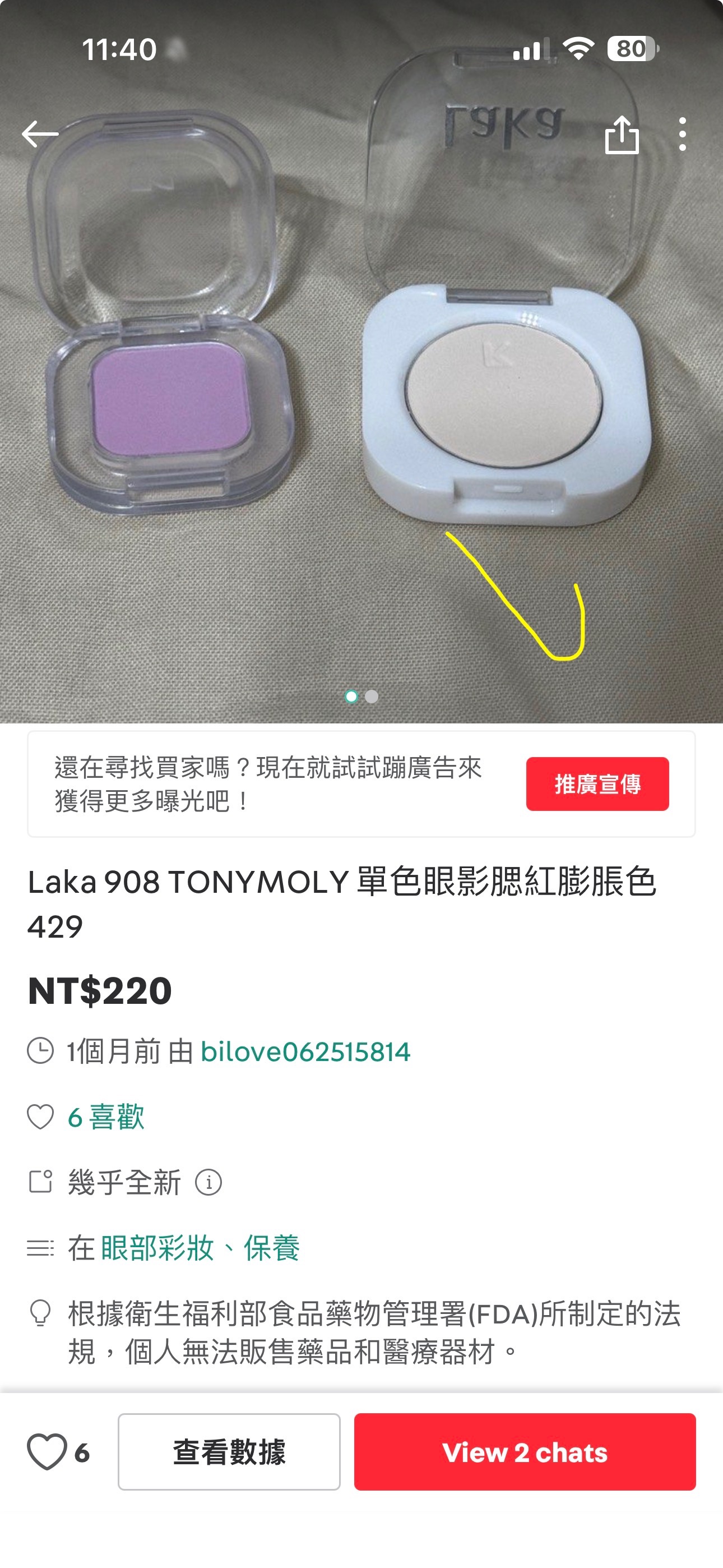The image size is (723, 1568).
Task: Tap the 推廣宣傳 promote button
Action: (597, 784)
